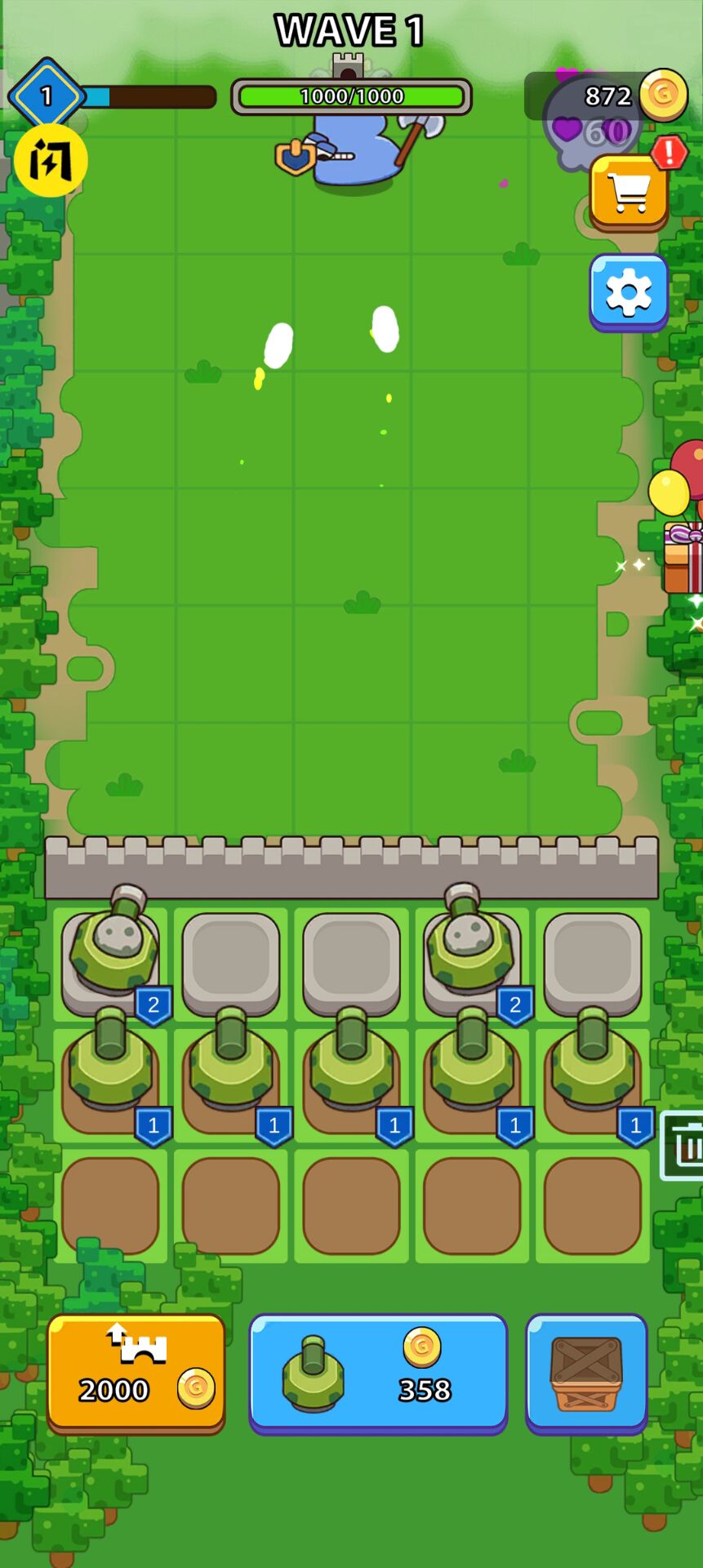Viewport: 703px width, 1568px height.
Task: Open the settings gear
Action: tap(629, 291)
